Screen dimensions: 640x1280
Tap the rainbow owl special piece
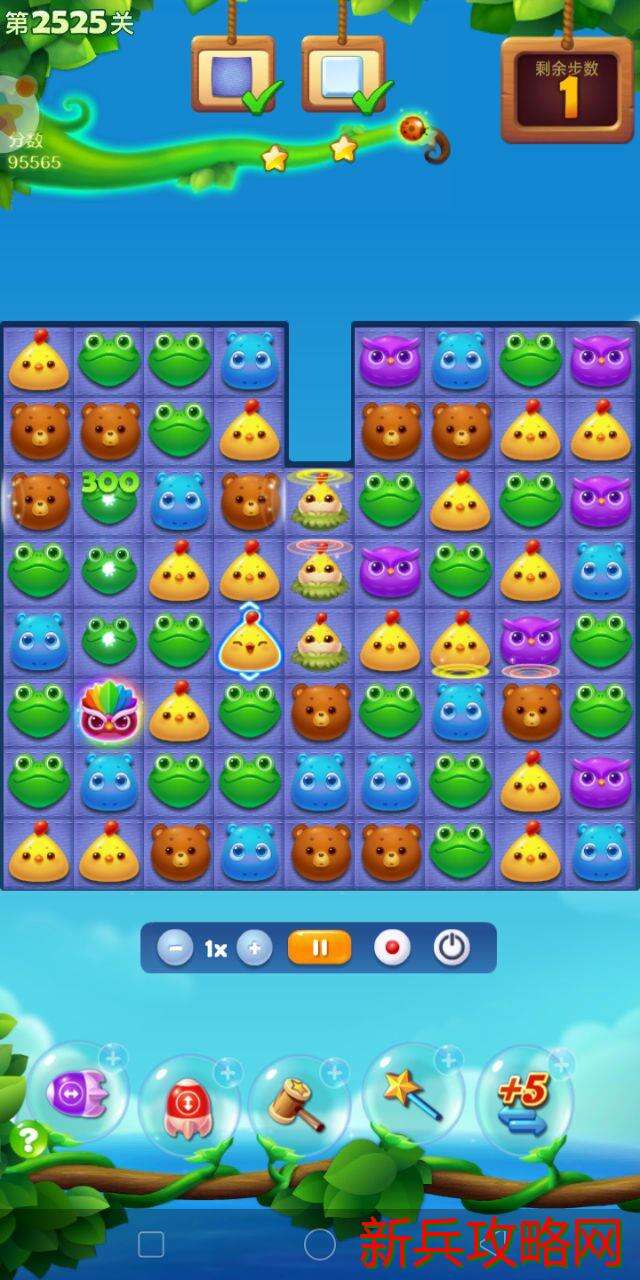[x=109, y=711]
